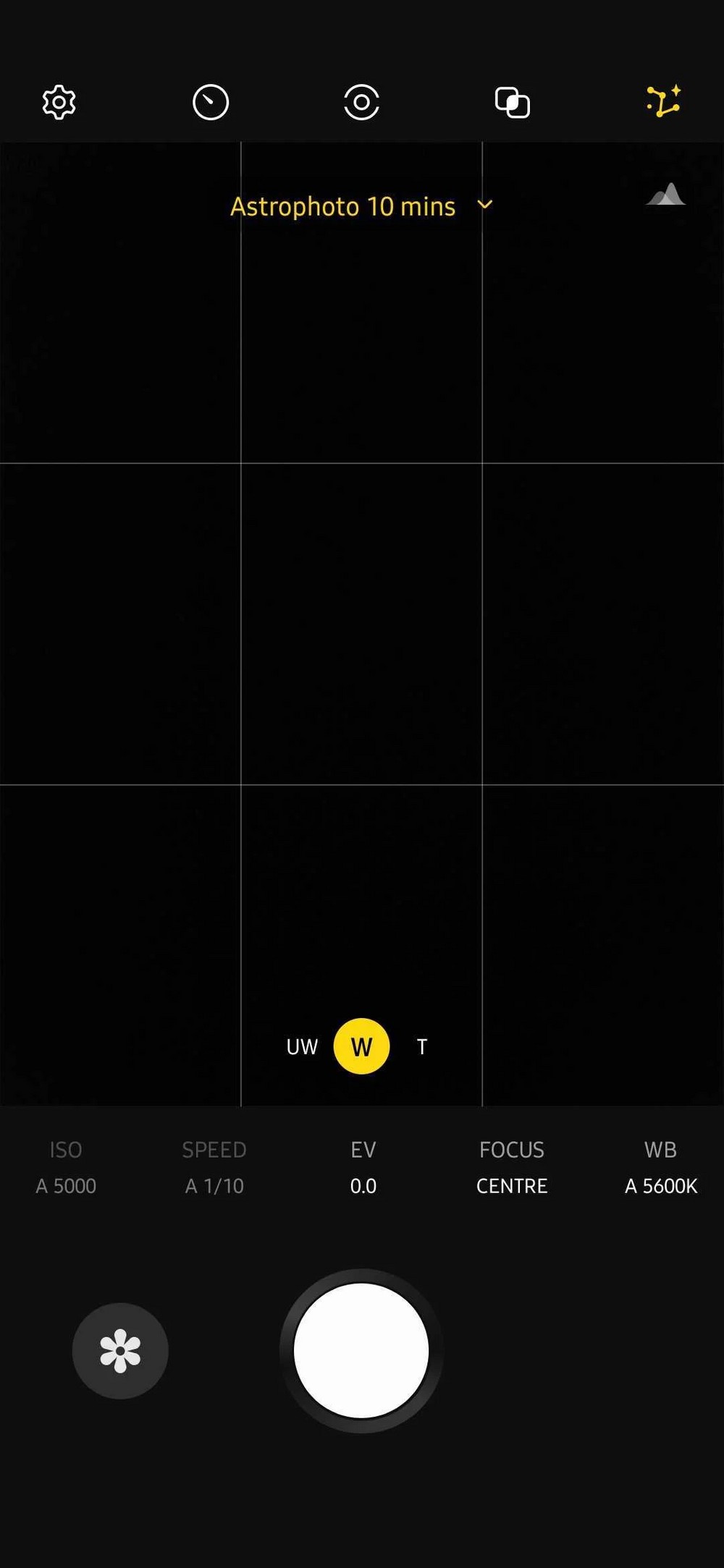Select the W wide lens

pos(361,1046)
